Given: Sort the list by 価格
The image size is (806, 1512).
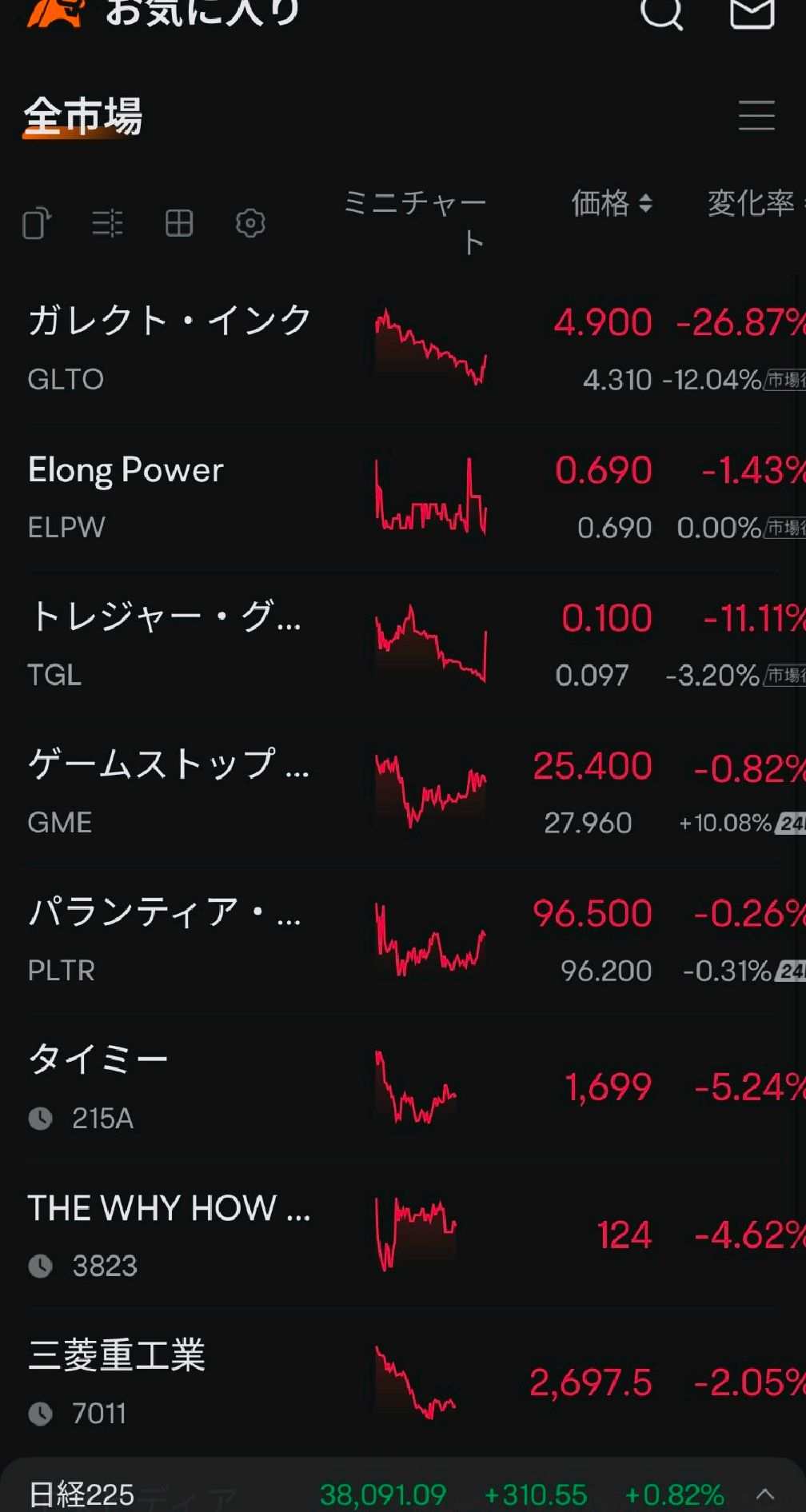Looking at the screenshot, I should click(612, 203).
